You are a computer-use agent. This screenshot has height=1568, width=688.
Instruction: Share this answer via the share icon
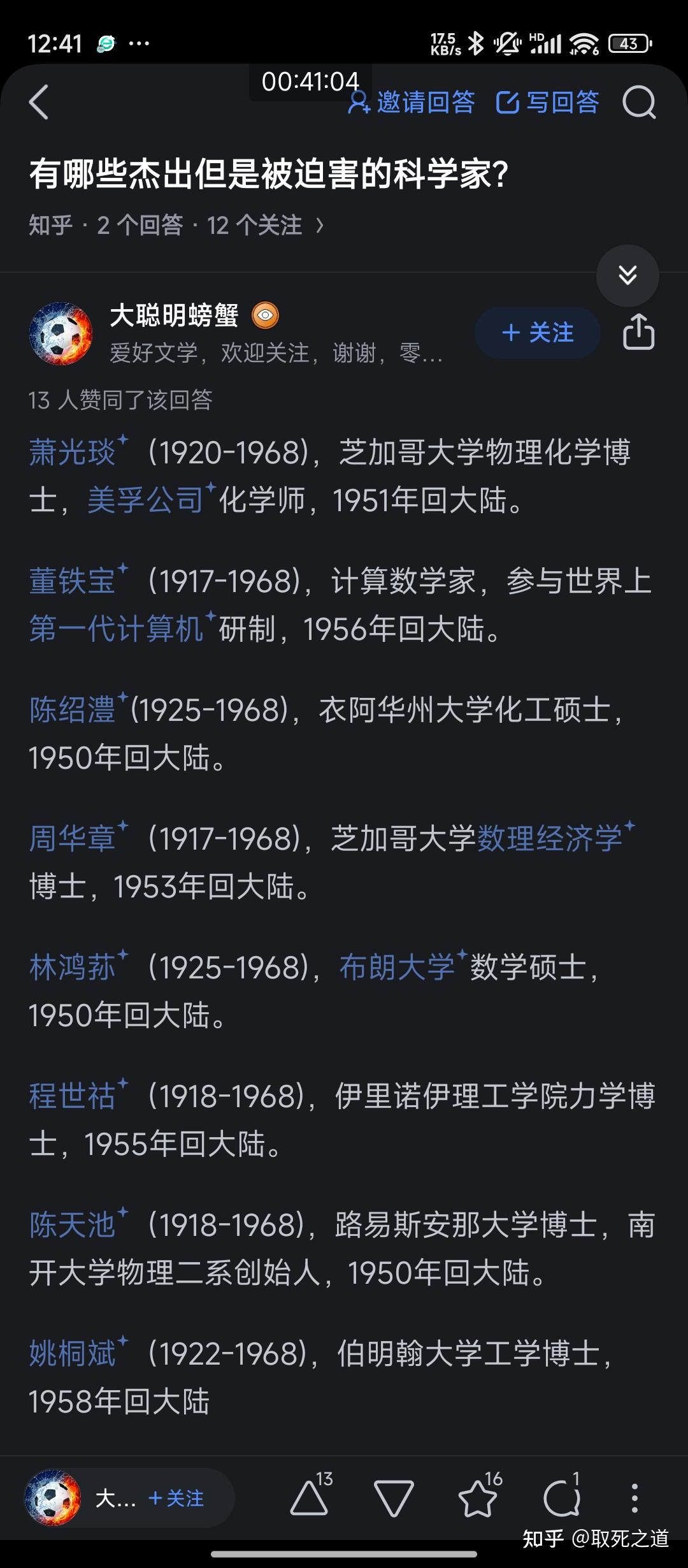638,332
